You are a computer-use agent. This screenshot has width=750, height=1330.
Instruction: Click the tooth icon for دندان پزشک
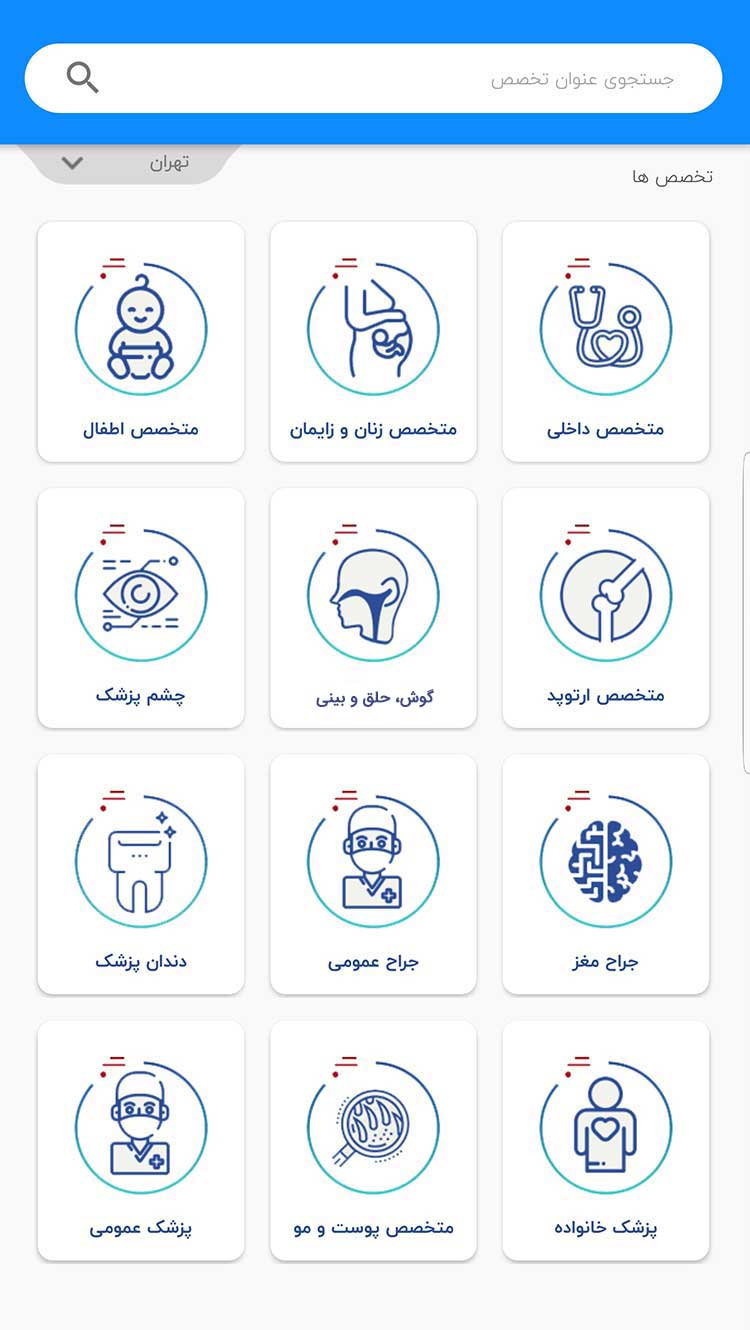(140, 860)
